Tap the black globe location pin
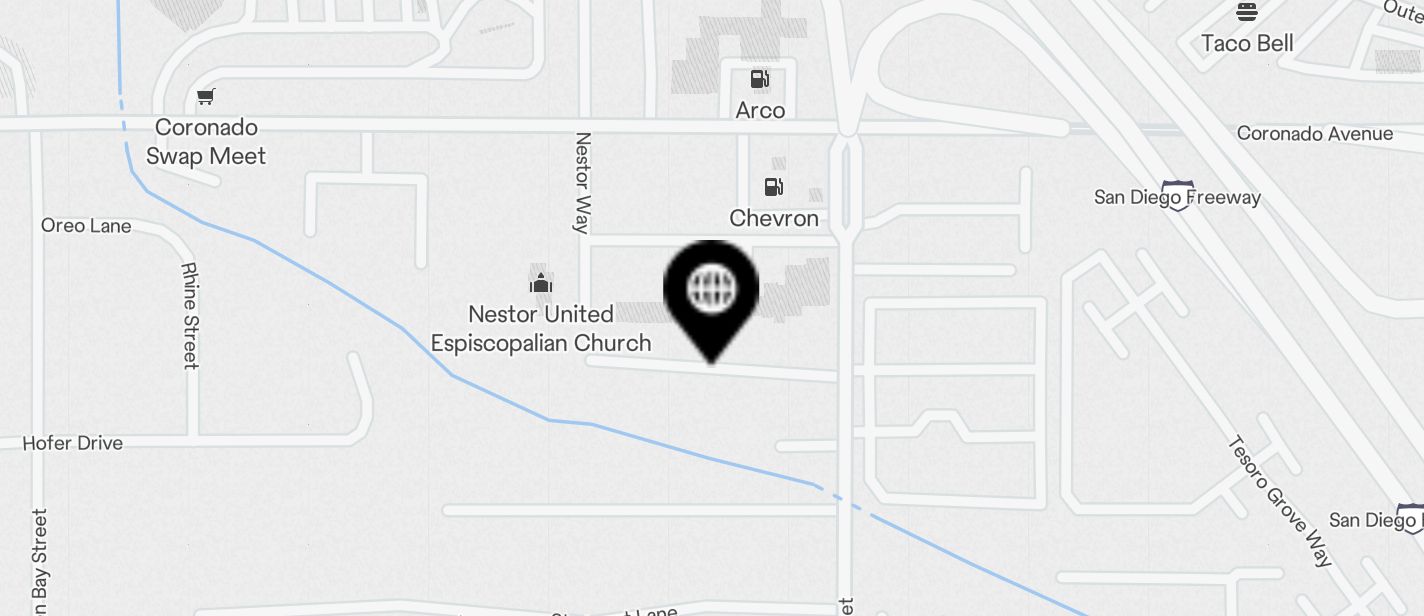Viewport: 1424px width, 616px height. coord(711,291)
